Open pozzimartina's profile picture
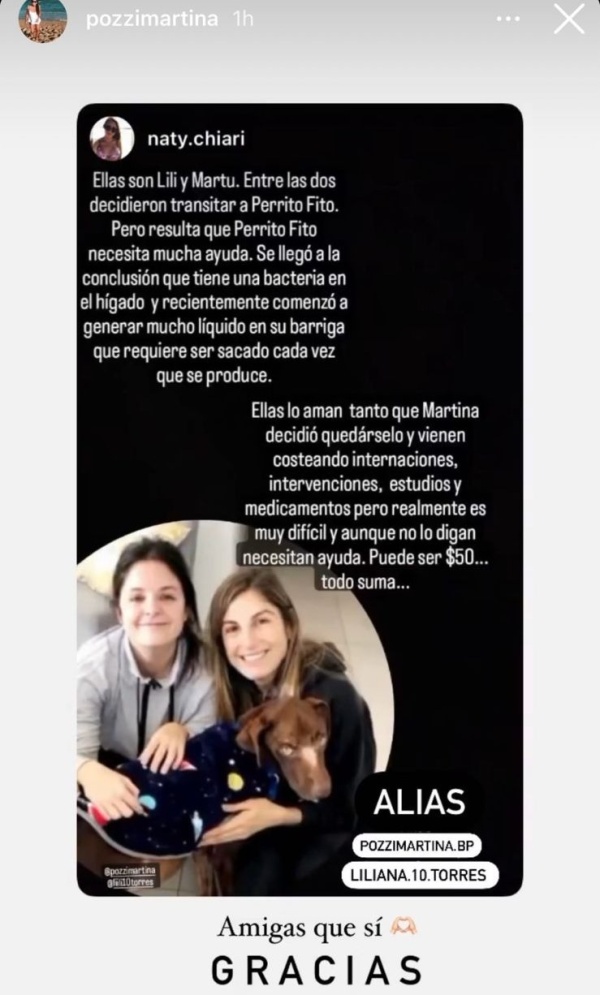This screenshot has height=995, width=600. (x=42, y=19)
